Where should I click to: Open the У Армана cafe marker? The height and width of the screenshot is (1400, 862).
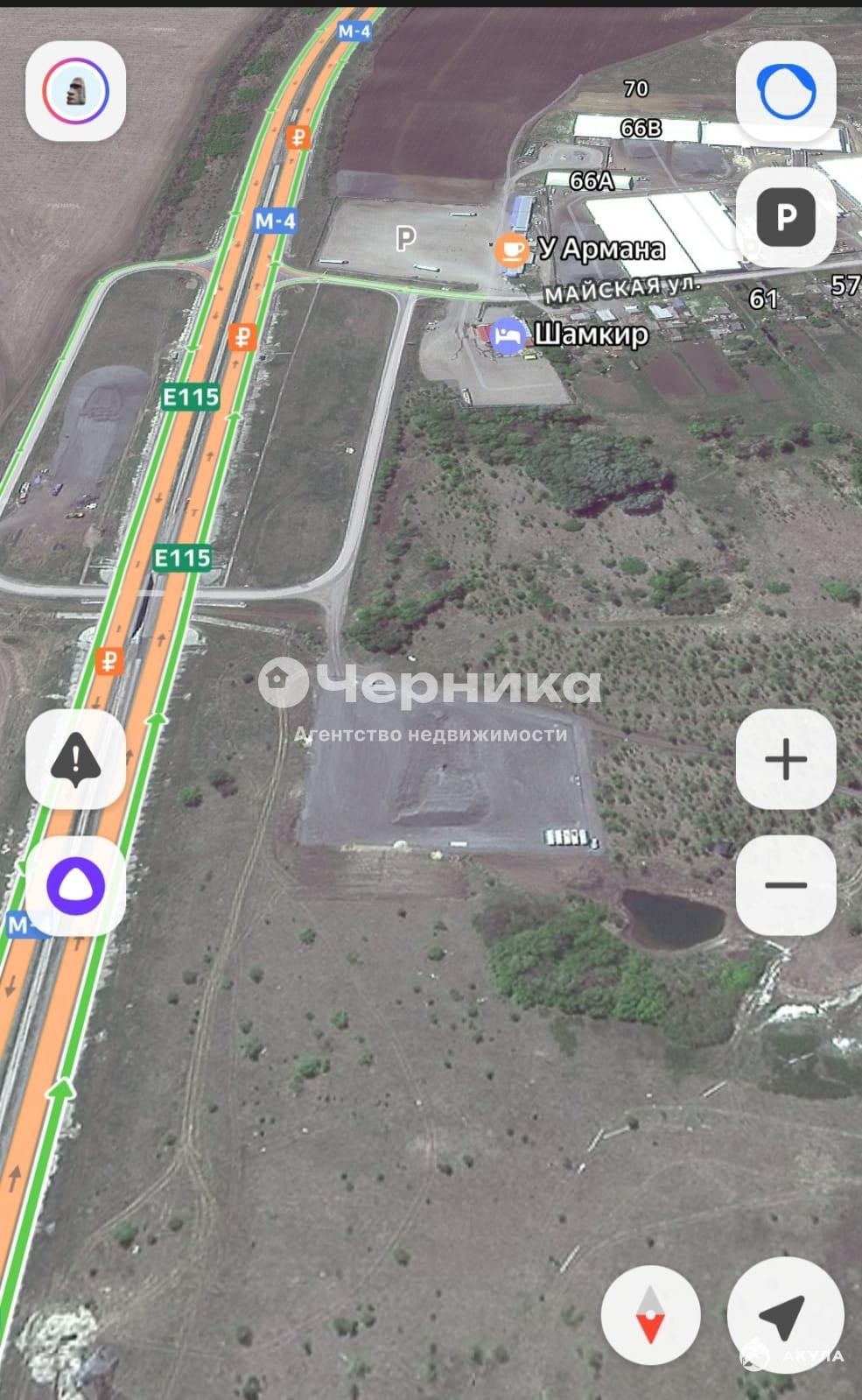(x=511, y=250)
